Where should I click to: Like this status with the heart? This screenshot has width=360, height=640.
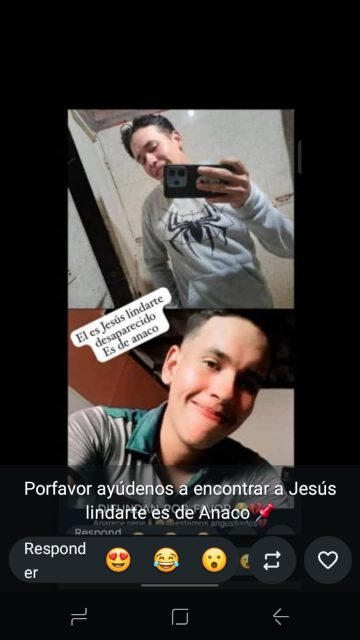coord(328,560)
